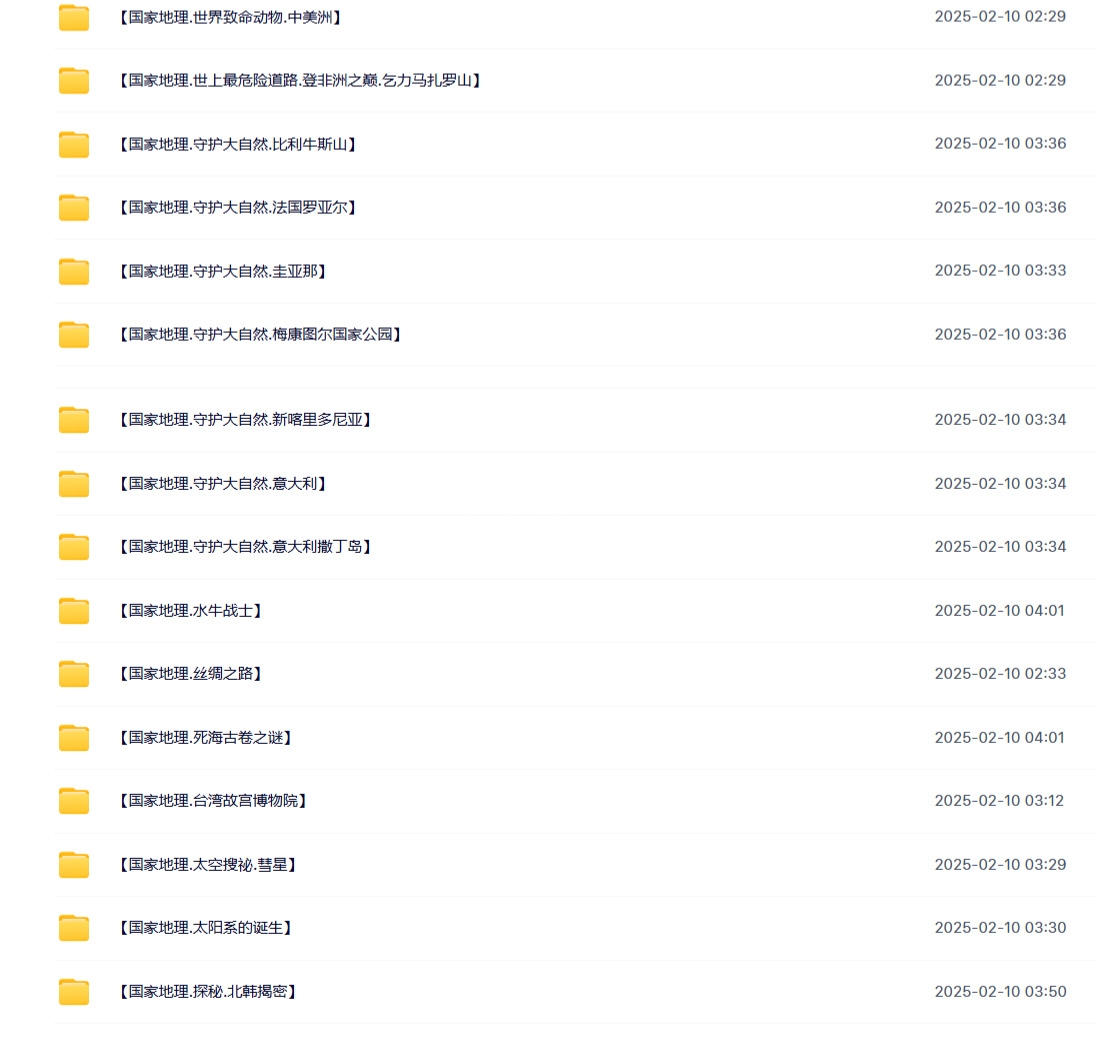
Task: Open the 守护大自然.法国罗亚尔 folder
Action: tap(237, 208)
